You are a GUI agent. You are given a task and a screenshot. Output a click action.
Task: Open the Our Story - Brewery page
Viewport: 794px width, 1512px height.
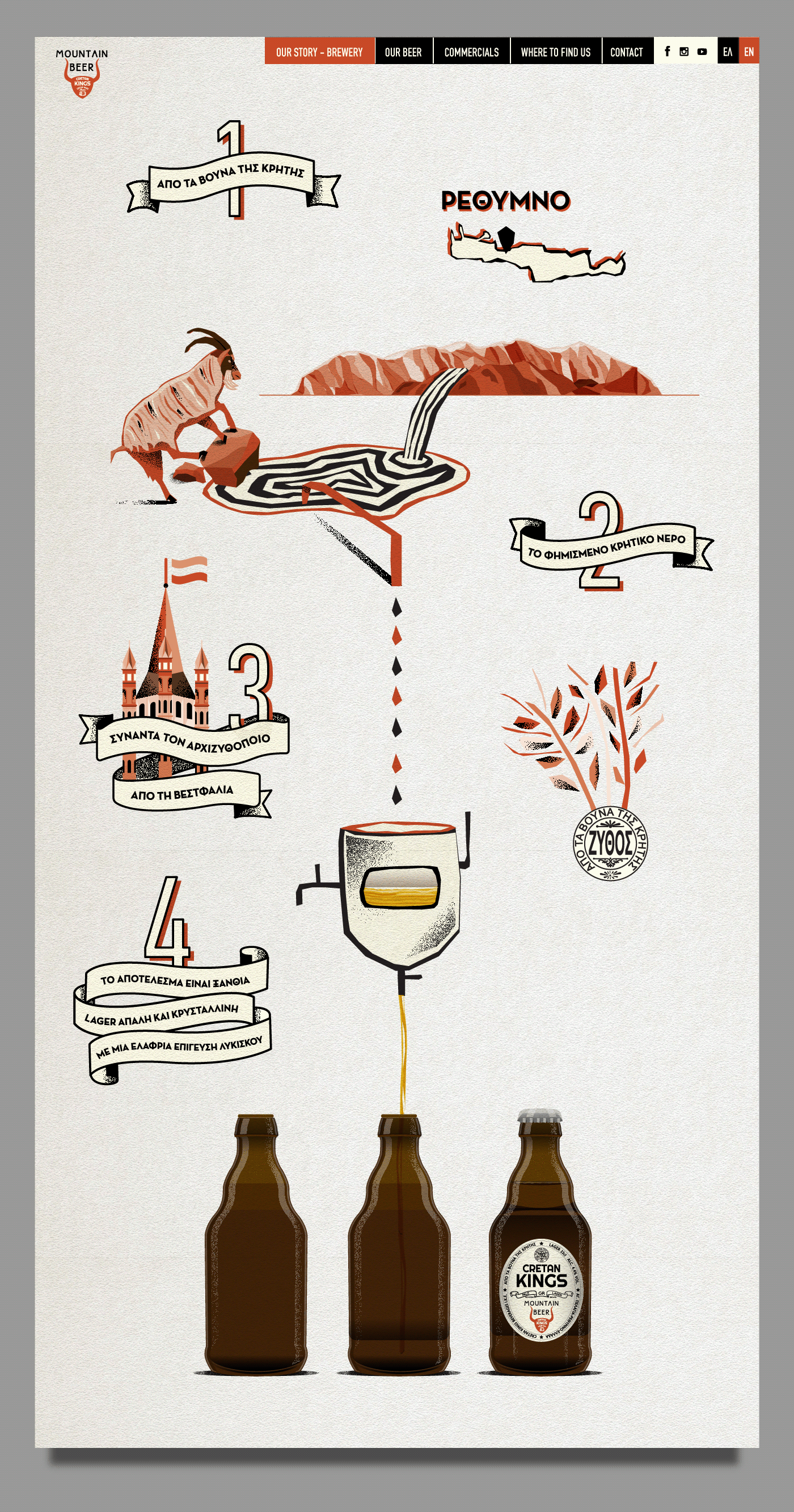tap(319, 52)
